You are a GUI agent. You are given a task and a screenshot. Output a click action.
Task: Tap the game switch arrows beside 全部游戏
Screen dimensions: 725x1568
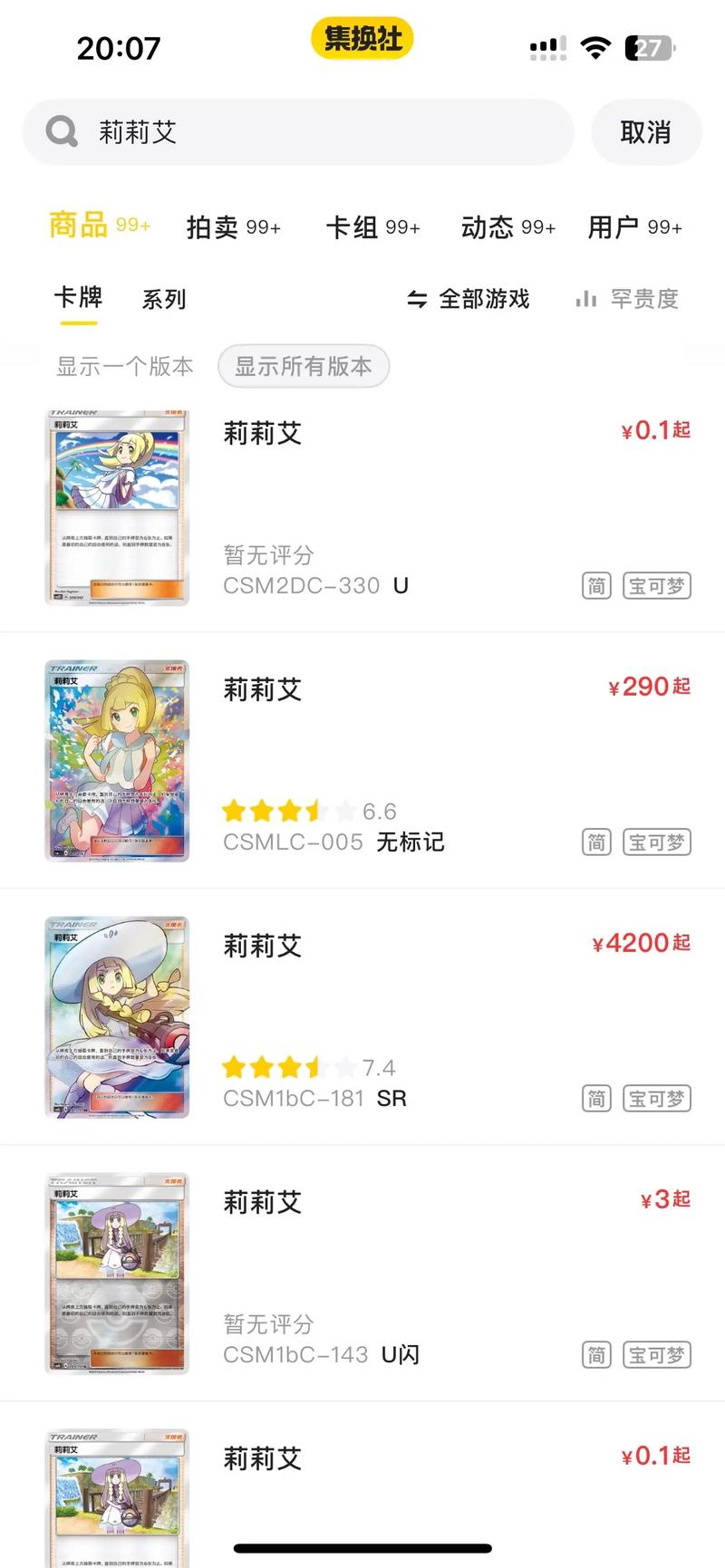click(418, 299)
